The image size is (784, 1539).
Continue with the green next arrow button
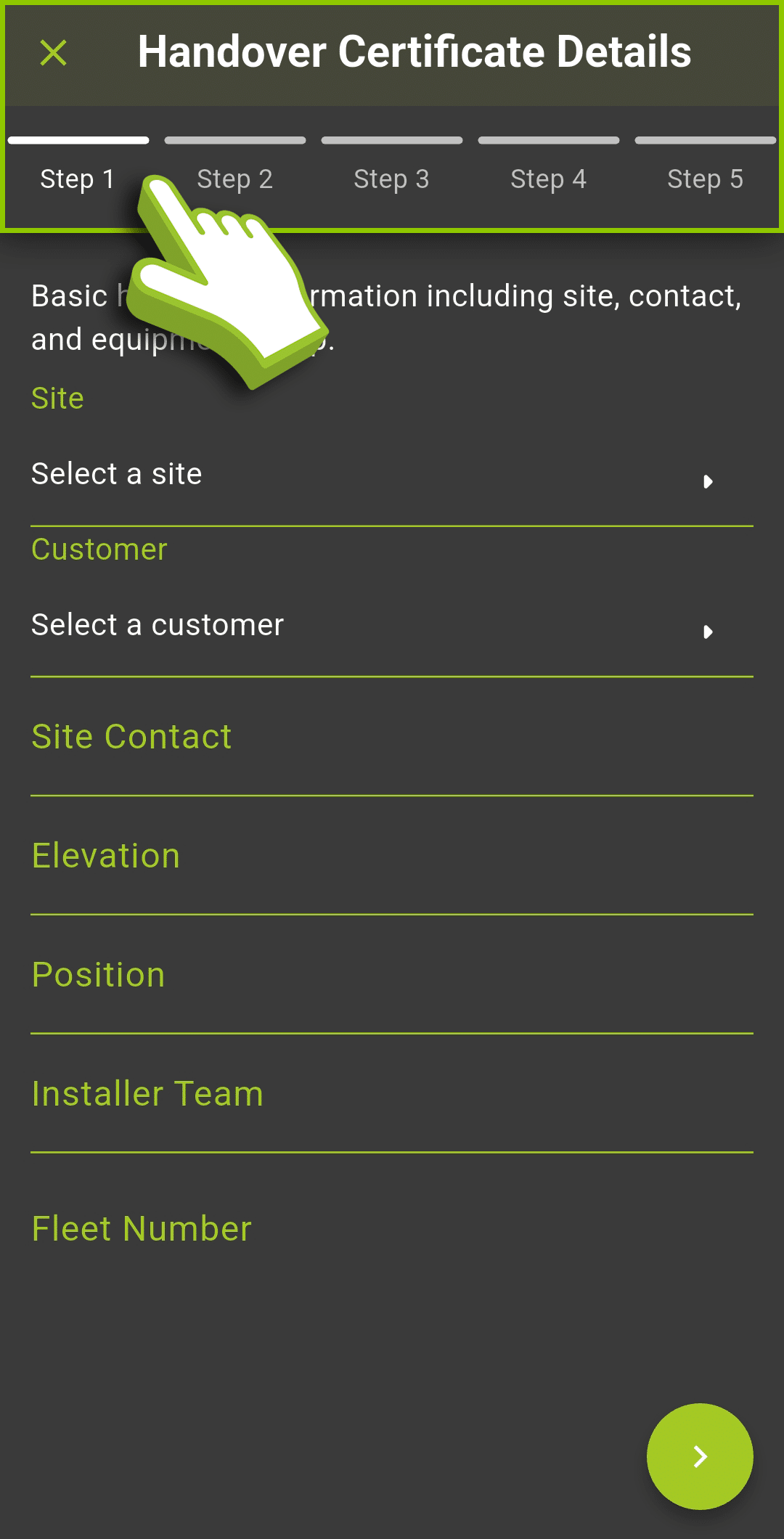pos(700,1456)
